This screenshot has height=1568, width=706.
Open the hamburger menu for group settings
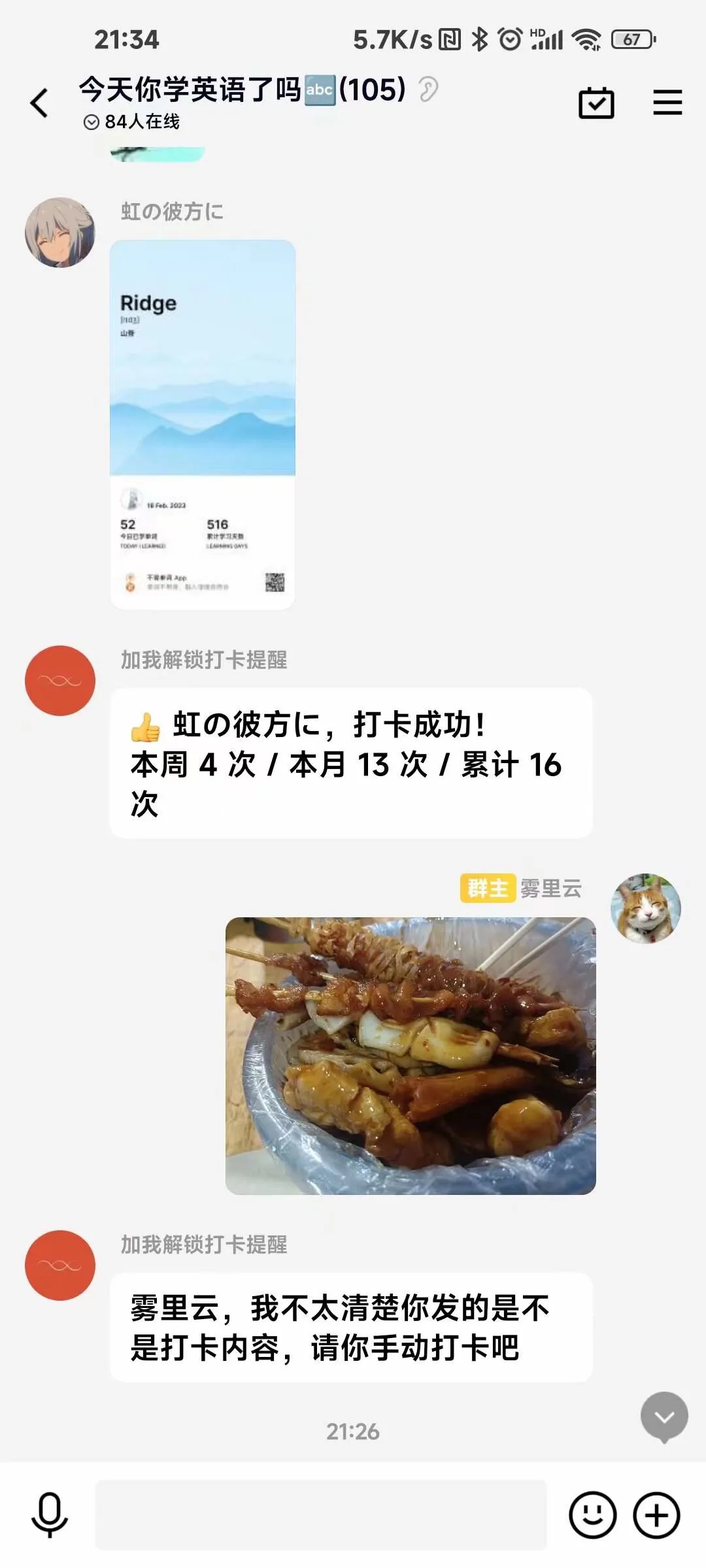667,103
